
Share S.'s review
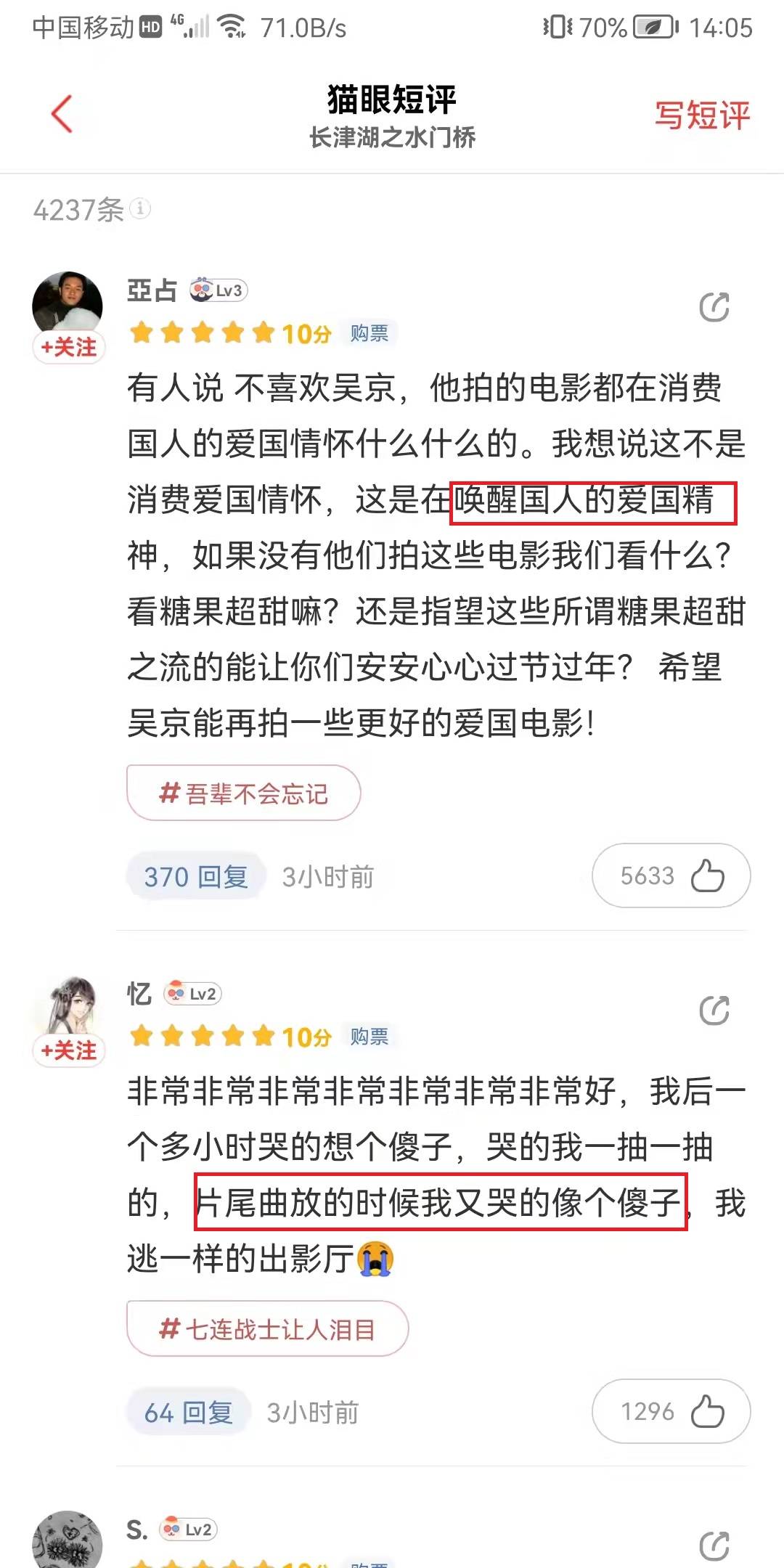pos(714,1545)
